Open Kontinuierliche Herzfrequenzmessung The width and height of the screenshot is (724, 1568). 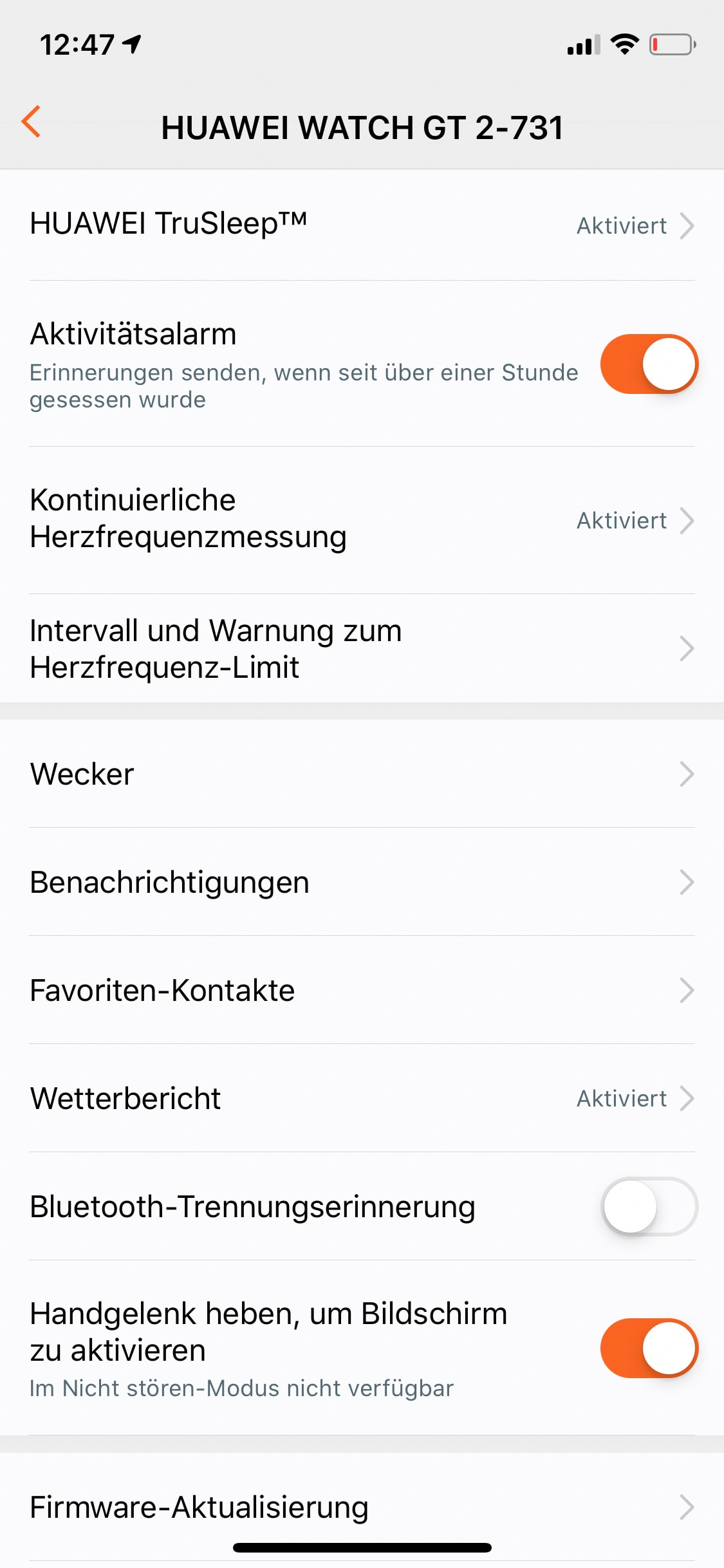click(x=362, y=520)
